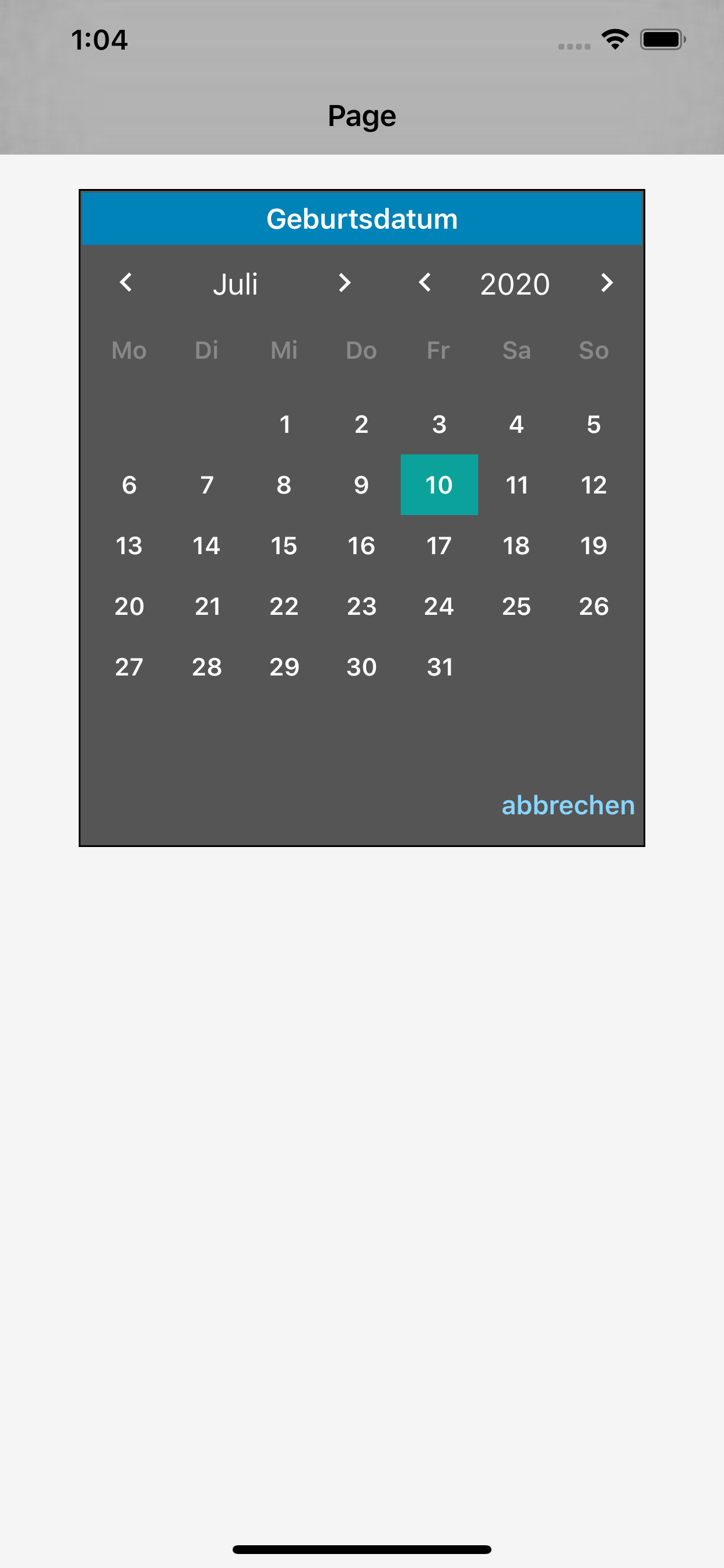Select day 29 in the calendar
Image resolution: width=724 pixels, height=1568 pixels.
(x=284, y=667)
